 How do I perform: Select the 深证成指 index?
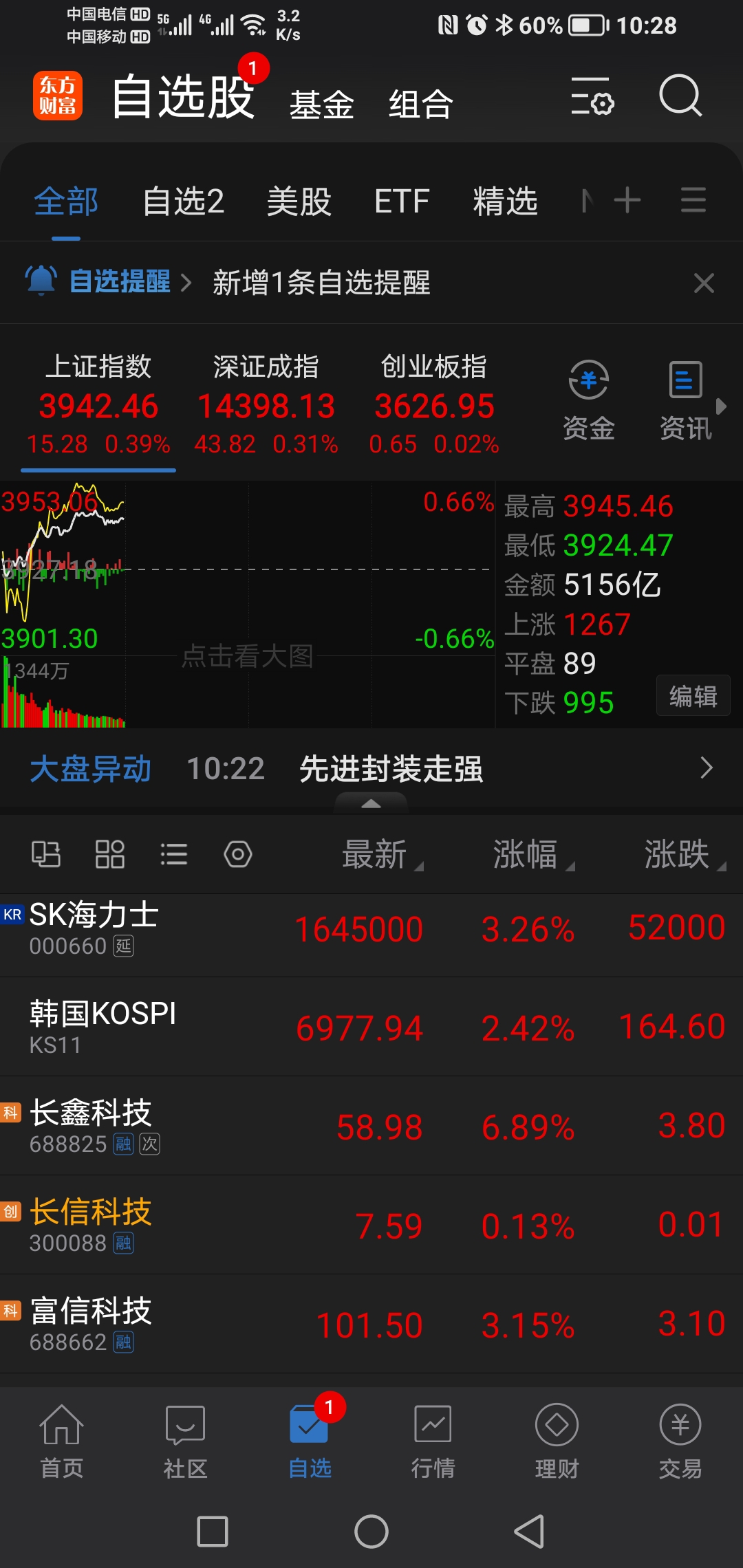(266, 404)
